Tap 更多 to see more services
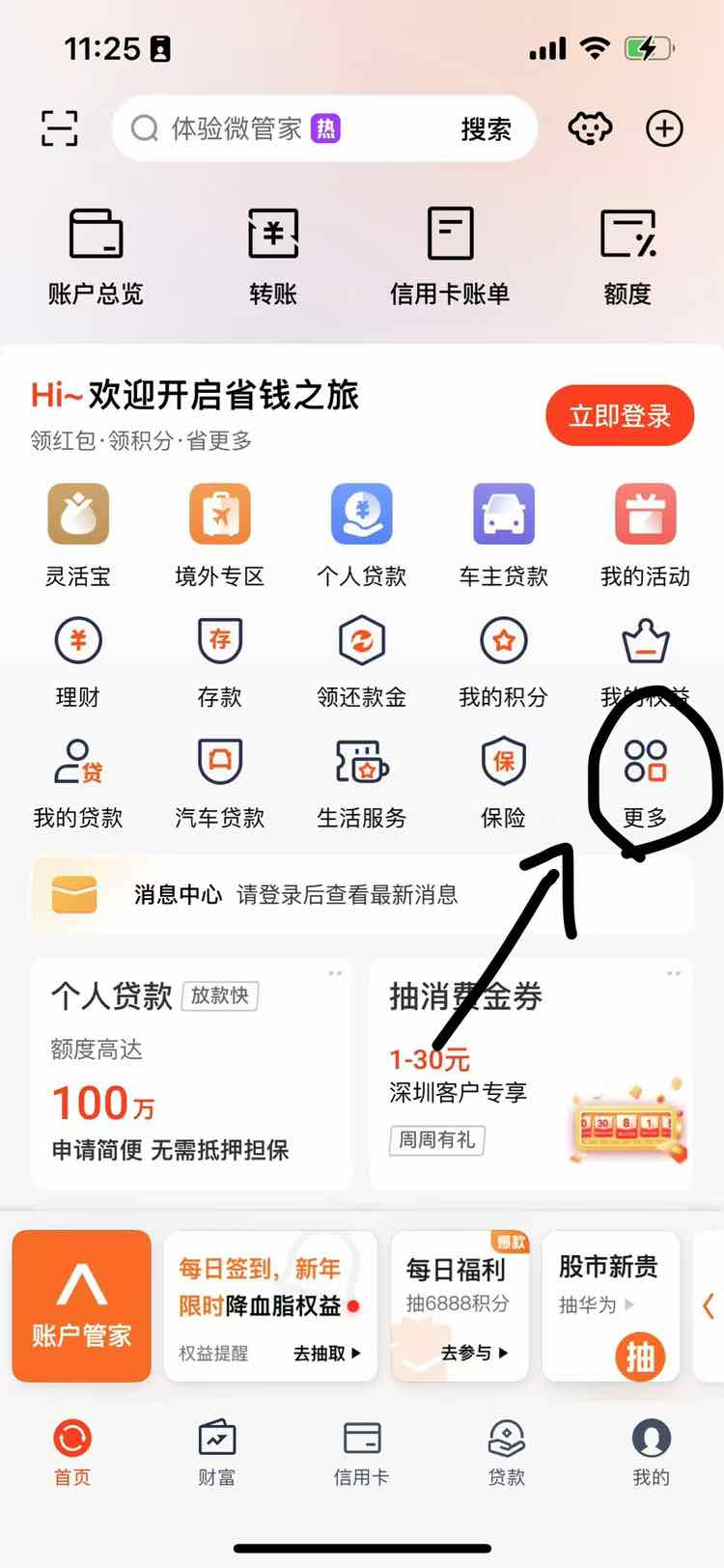The image size is (724, 1568). [645, 782]
